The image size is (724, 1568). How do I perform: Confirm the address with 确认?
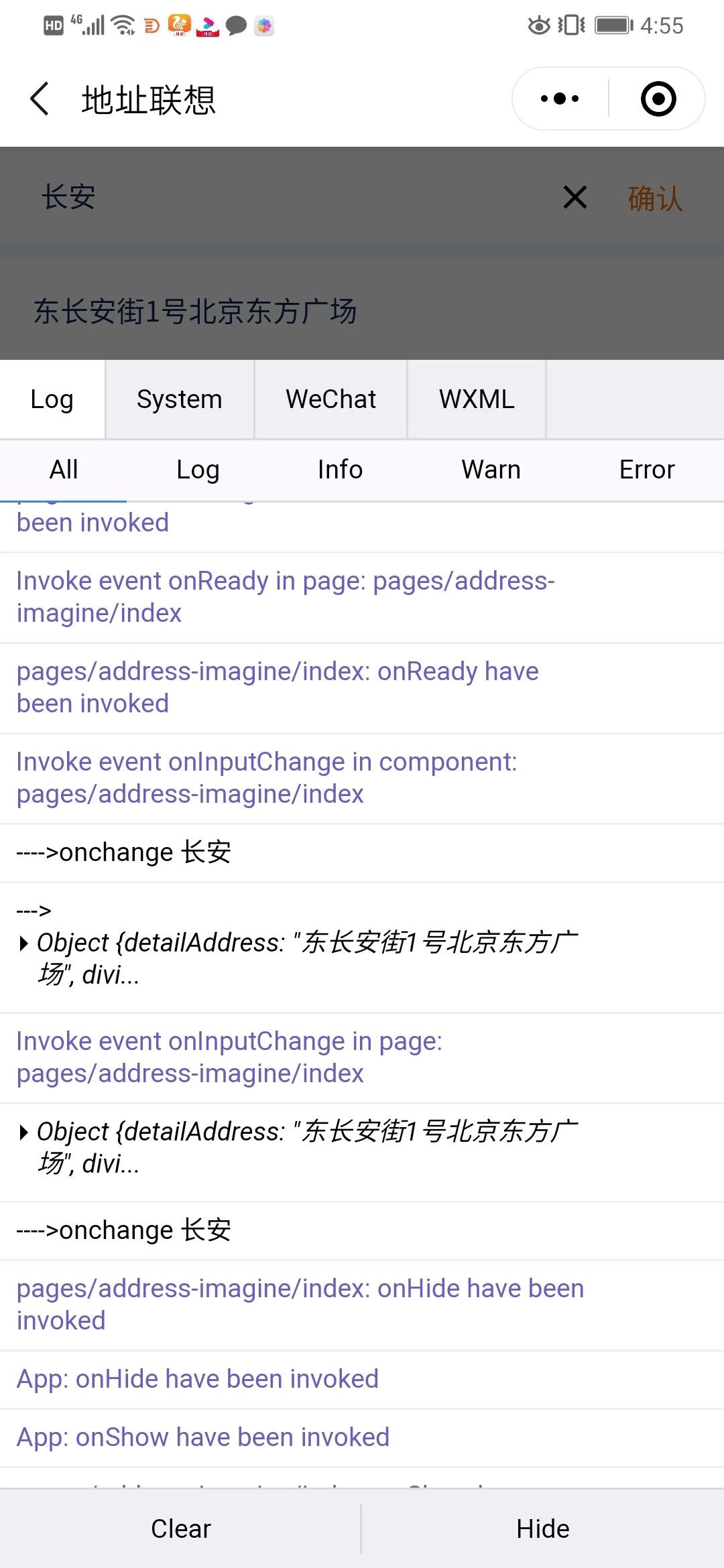pos(655,198)
